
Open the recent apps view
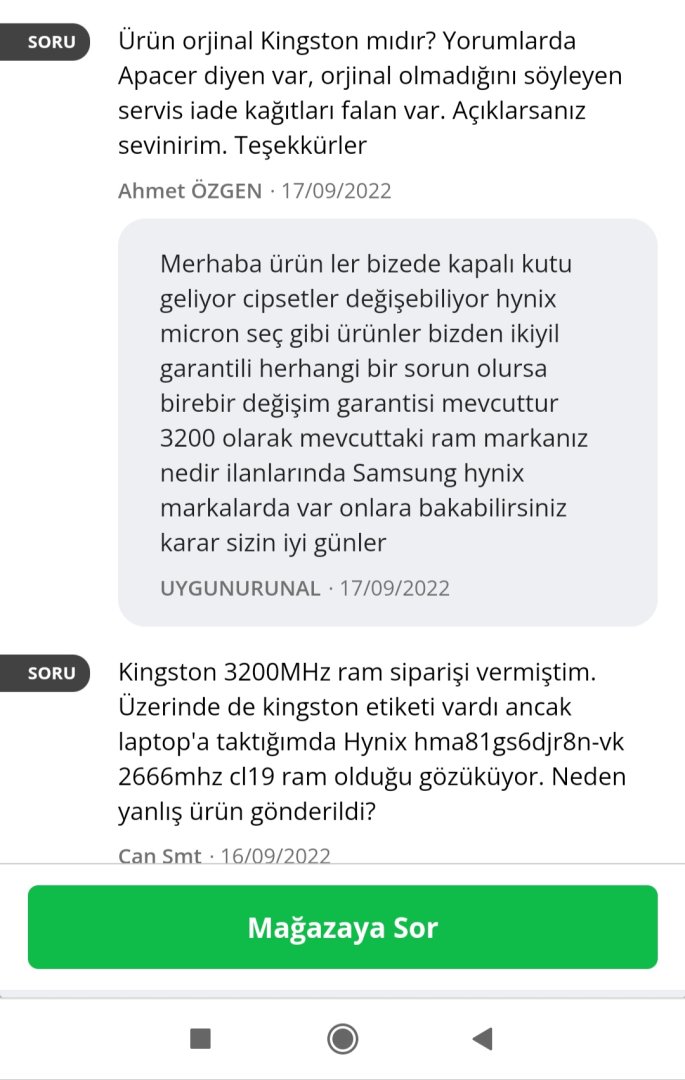(200, 1039)
